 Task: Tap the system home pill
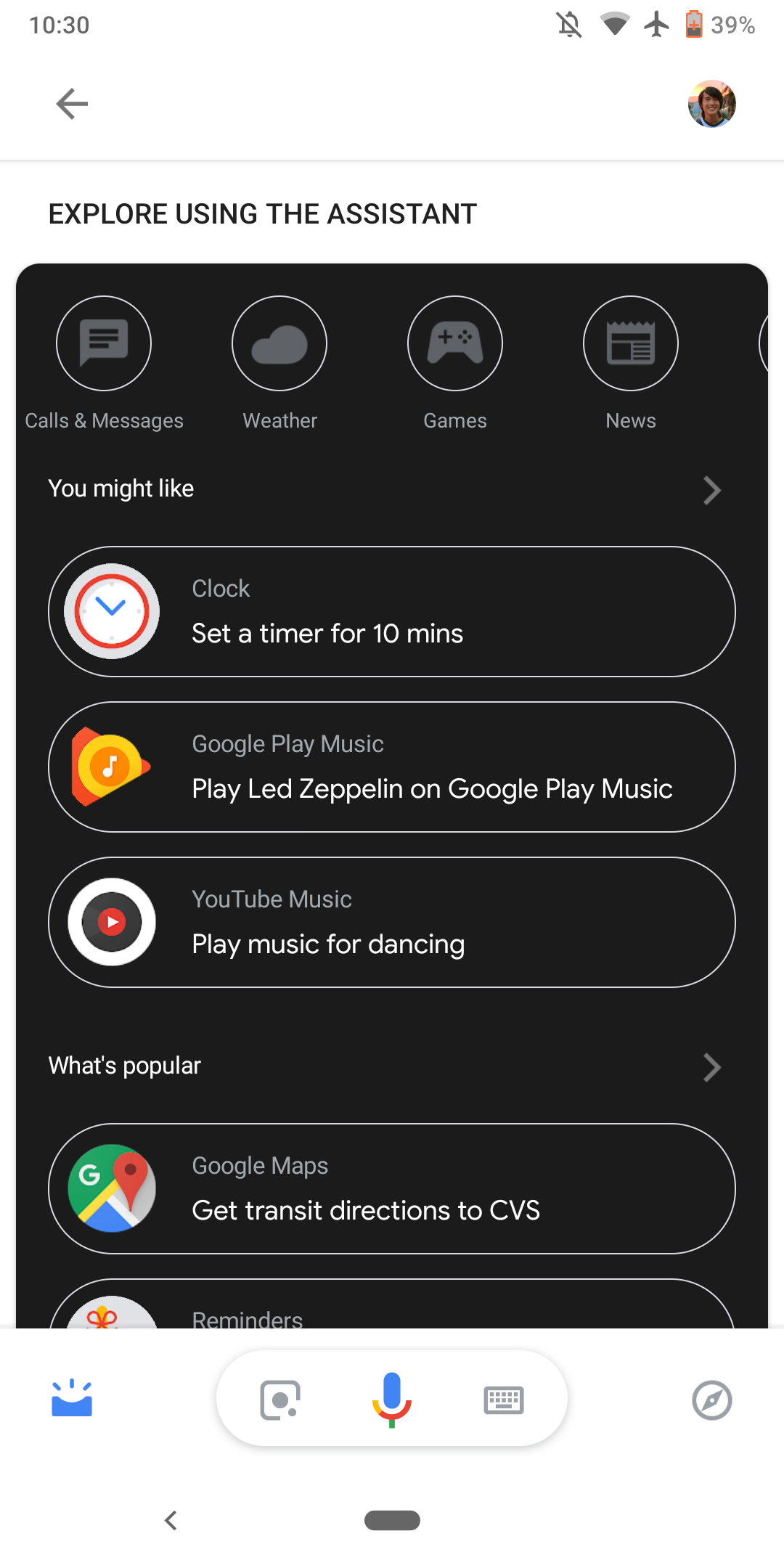pyautogui.click(x=392, y=1519)
